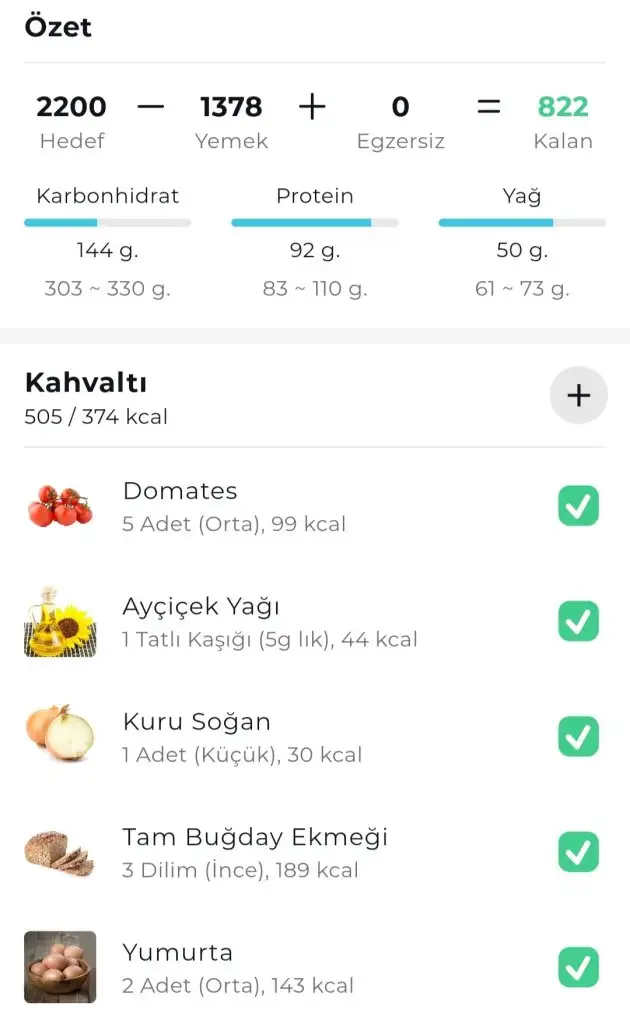Add a food item to Kahvaltı
The height and width of the screenshot is (1024, 630).
pyautogui.click(x=578, y=396)
